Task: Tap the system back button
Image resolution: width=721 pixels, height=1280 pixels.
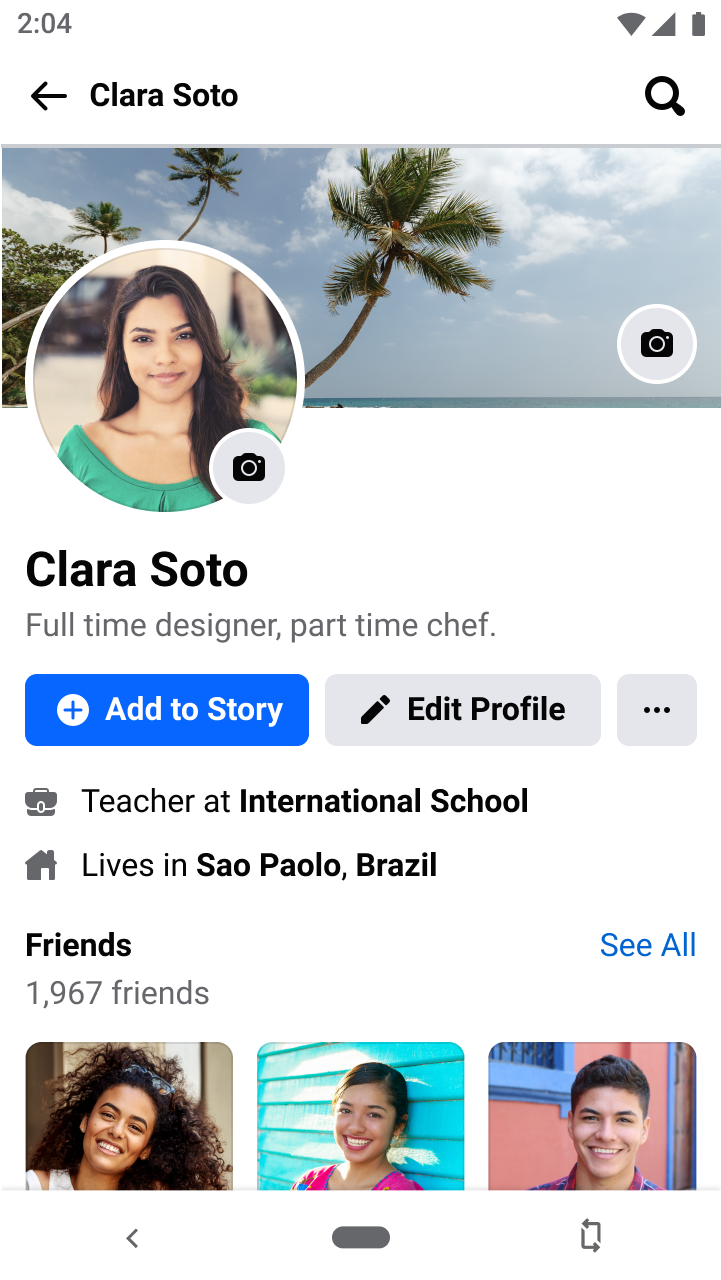Action: coord(132,1238)
